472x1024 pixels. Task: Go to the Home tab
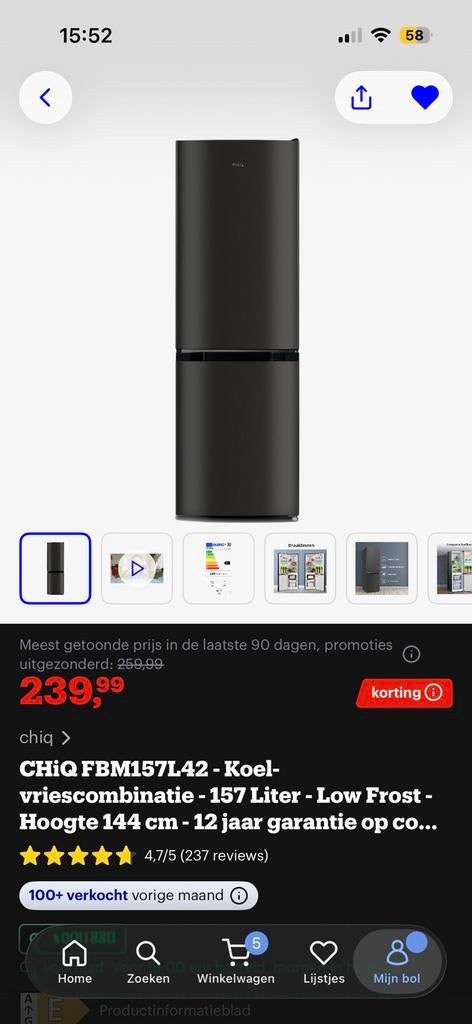74,963
